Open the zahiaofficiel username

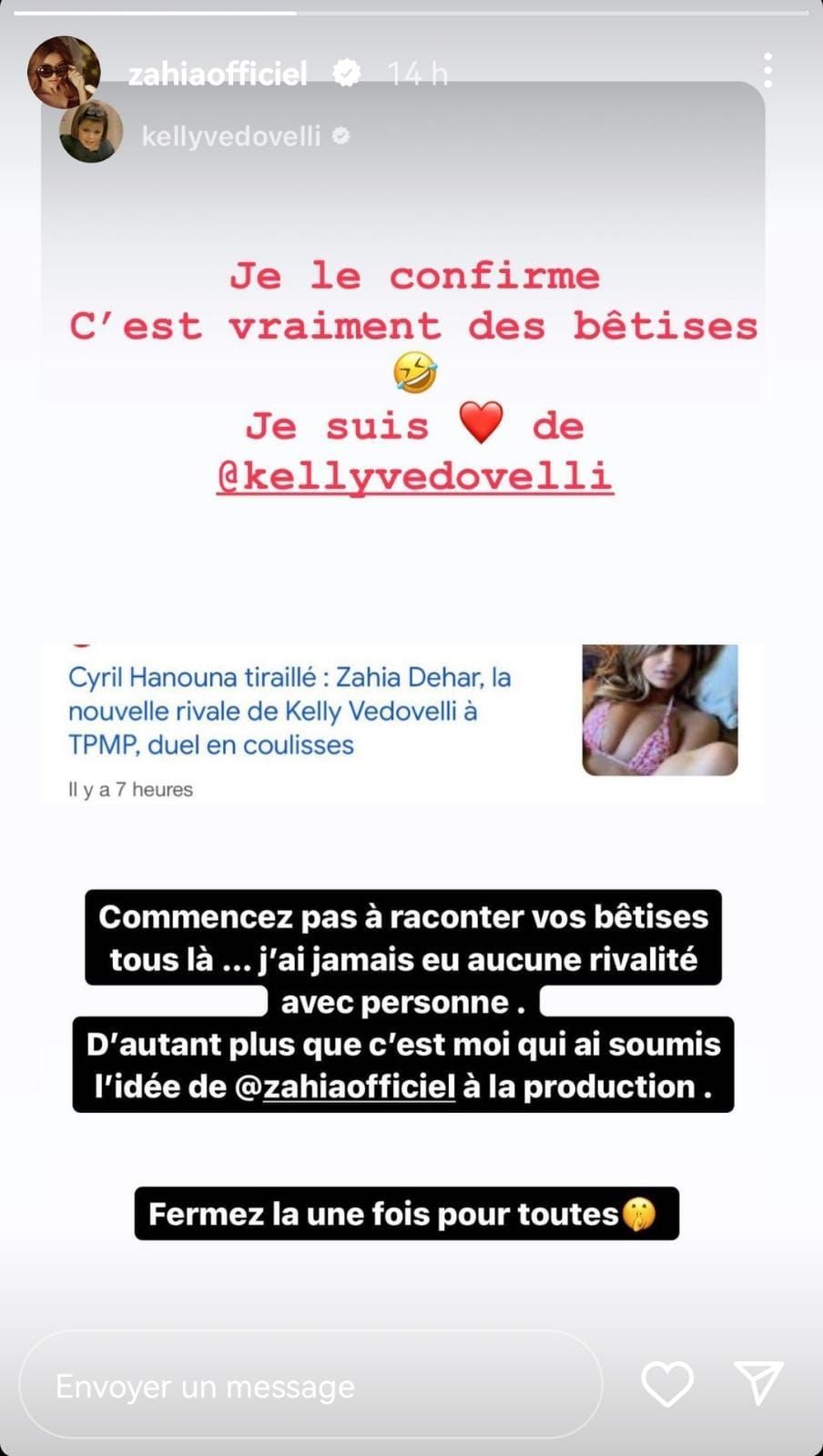218,73
